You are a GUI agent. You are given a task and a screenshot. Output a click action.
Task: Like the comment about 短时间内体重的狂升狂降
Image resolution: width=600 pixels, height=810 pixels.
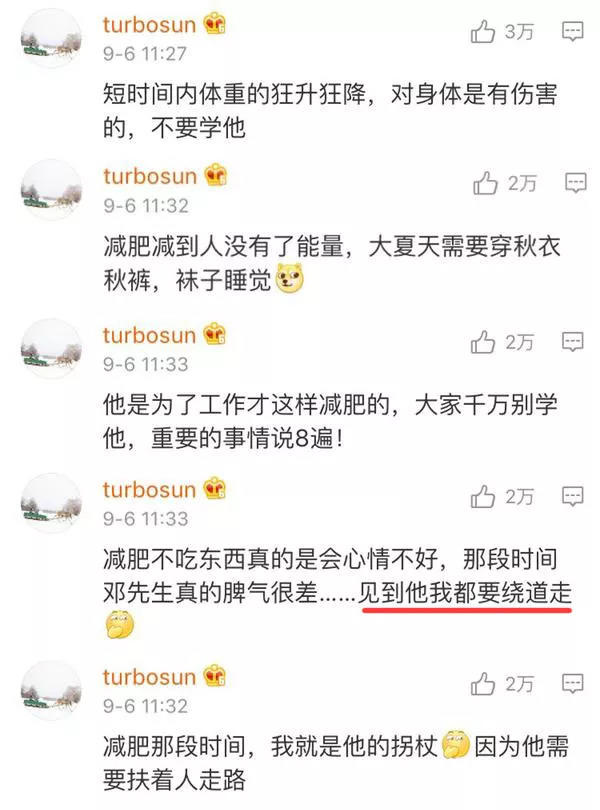pyautogui.click(x=484, y=31)
